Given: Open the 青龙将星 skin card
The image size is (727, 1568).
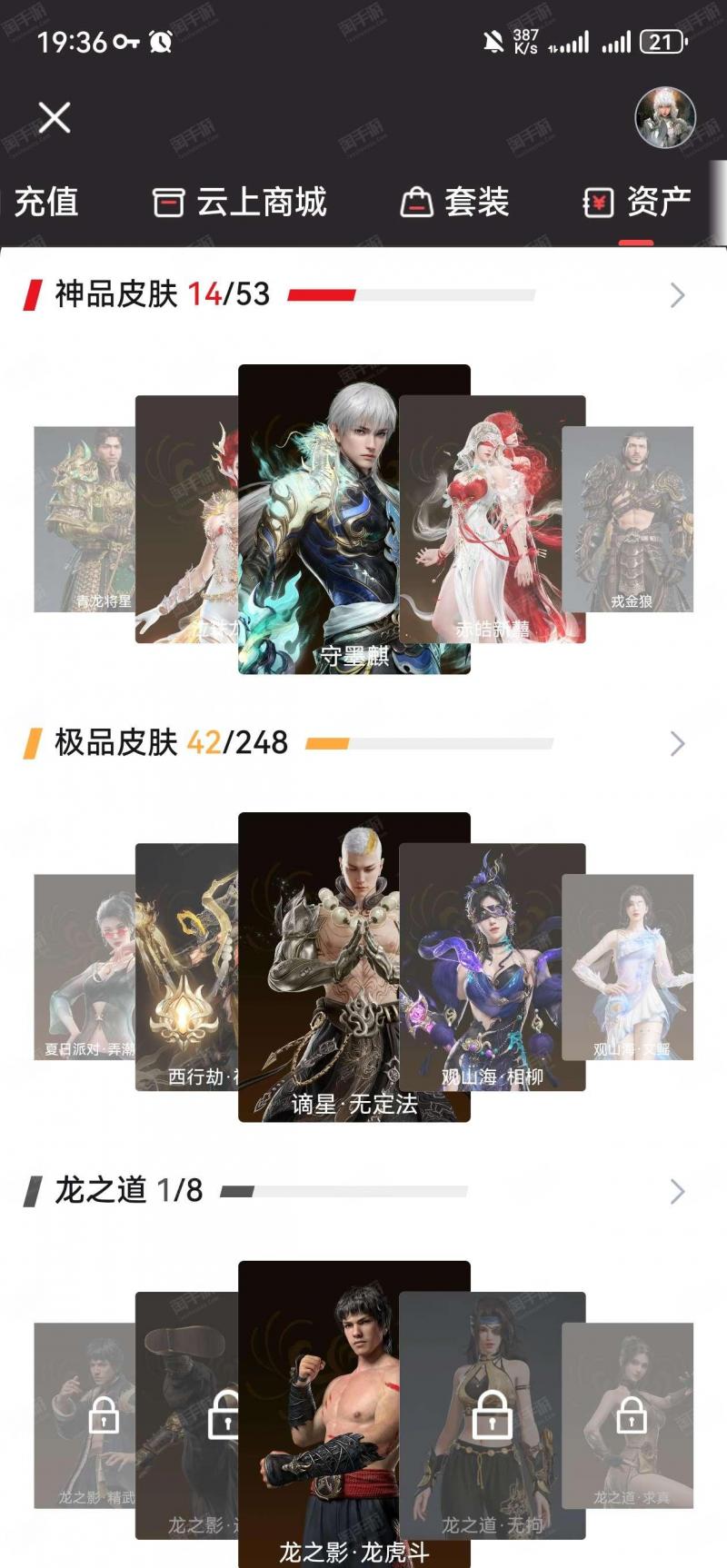Looking at the screenshot, I should coord(85,519).
